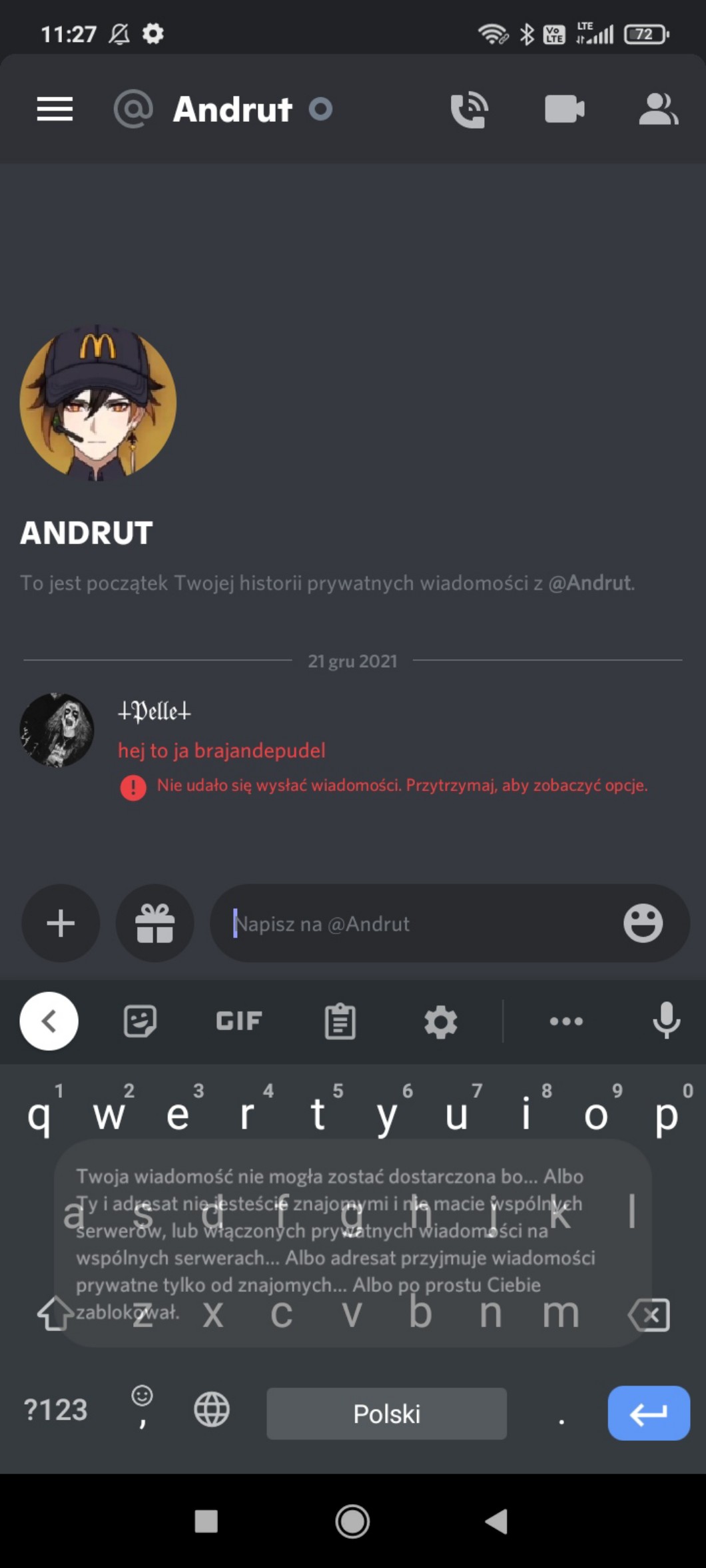Open more keyboard options (three dots)
This screenshot has height=1568, width=706.
pos(566,1021)
